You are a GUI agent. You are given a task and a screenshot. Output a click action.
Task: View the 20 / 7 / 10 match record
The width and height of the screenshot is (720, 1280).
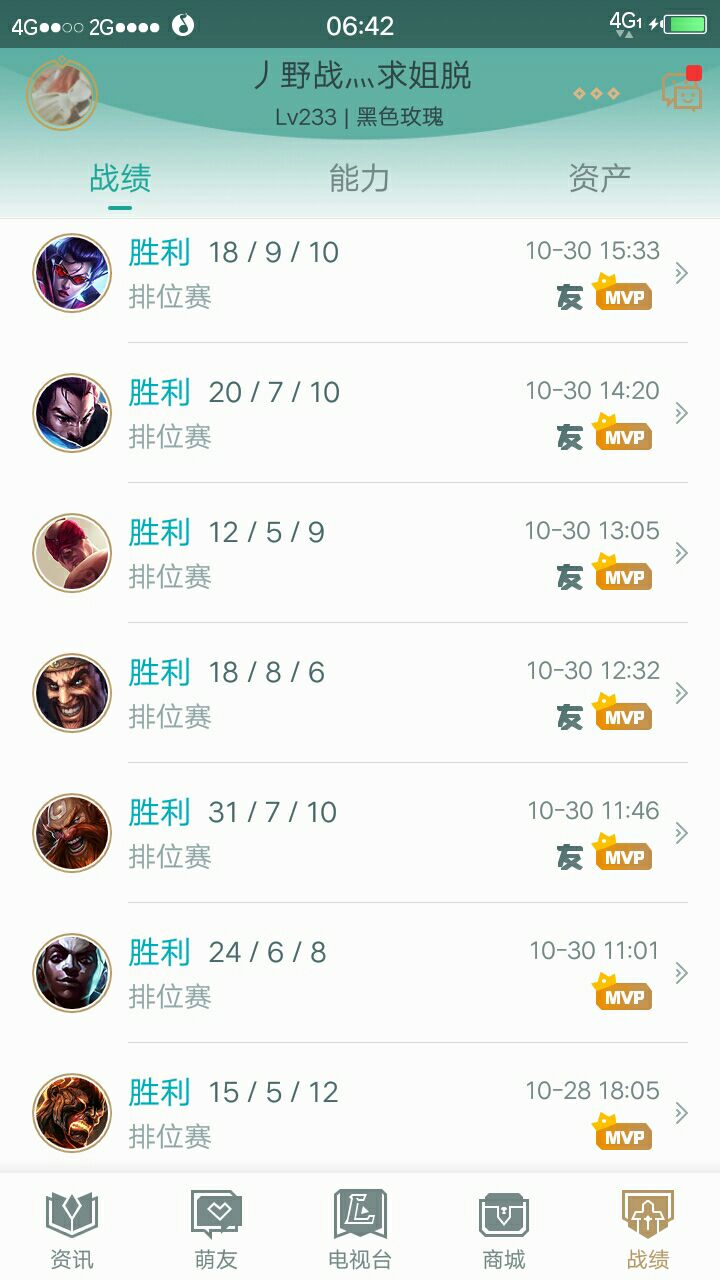(x=360, y=413)
